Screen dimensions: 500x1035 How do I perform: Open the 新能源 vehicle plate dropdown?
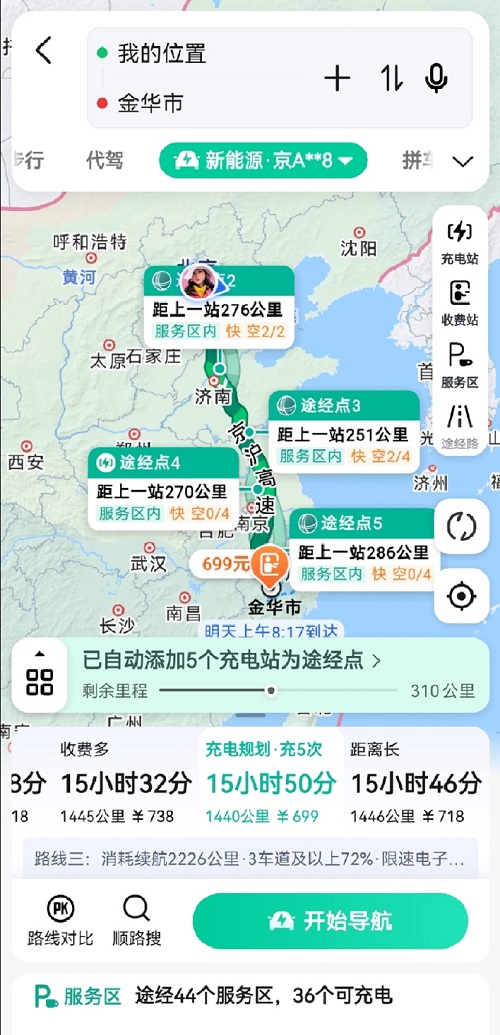click(x=263, y=160)
